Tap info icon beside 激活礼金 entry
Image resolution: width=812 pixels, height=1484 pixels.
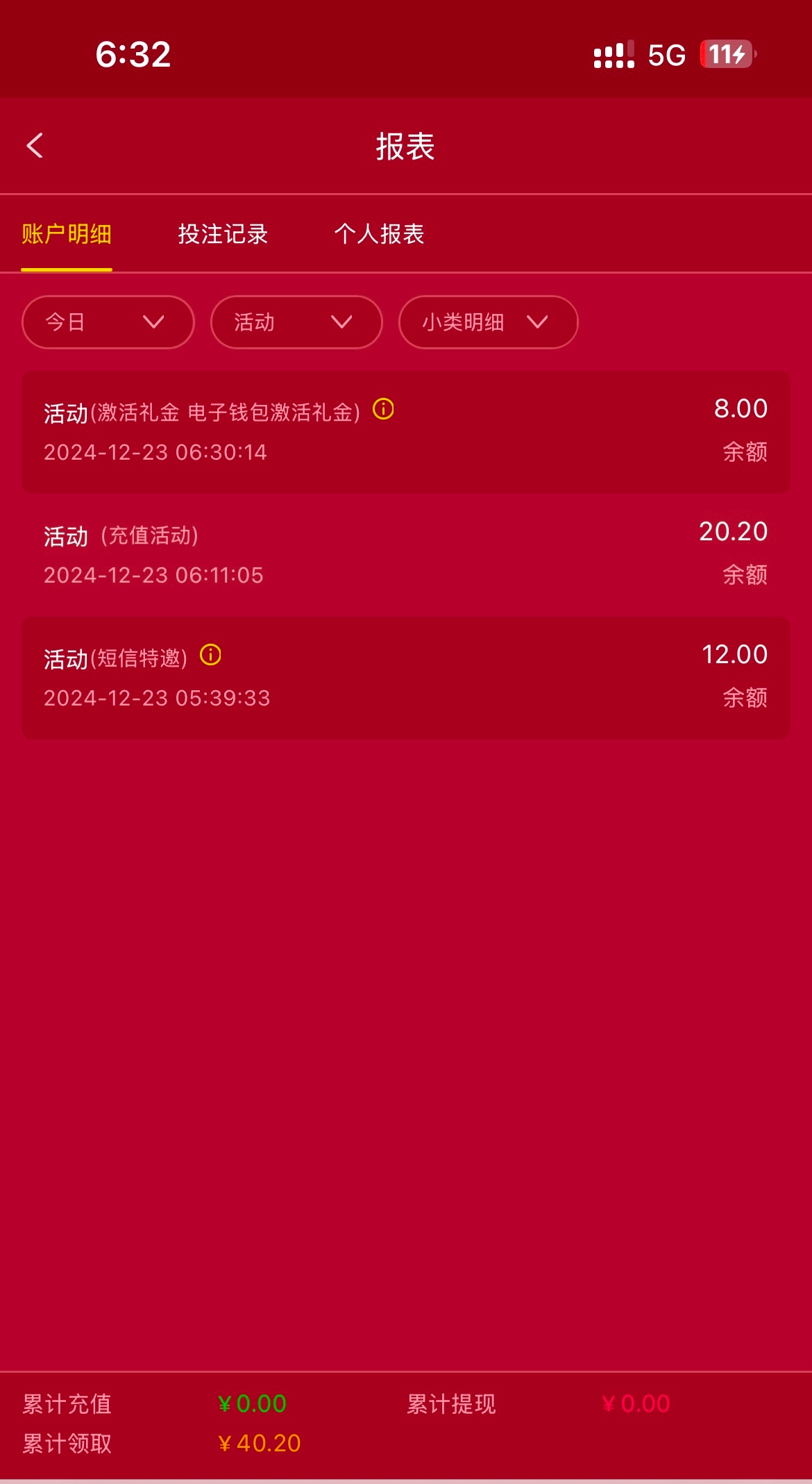[x=383, y=409]
